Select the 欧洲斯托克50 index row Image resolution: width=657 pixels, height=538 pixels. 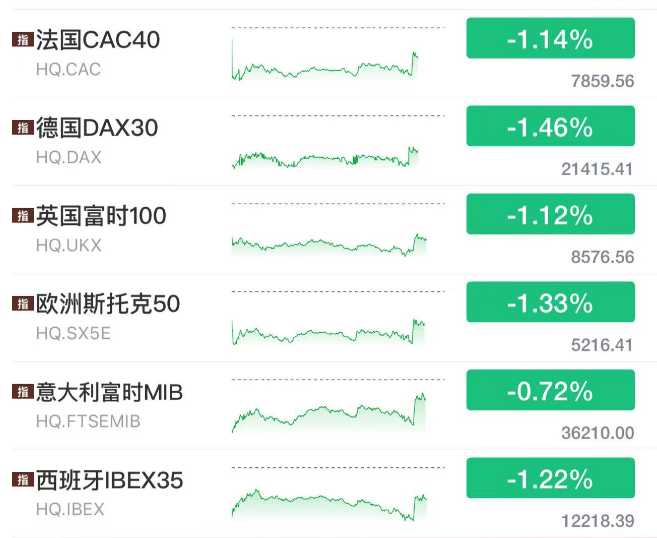coord(108,304)
